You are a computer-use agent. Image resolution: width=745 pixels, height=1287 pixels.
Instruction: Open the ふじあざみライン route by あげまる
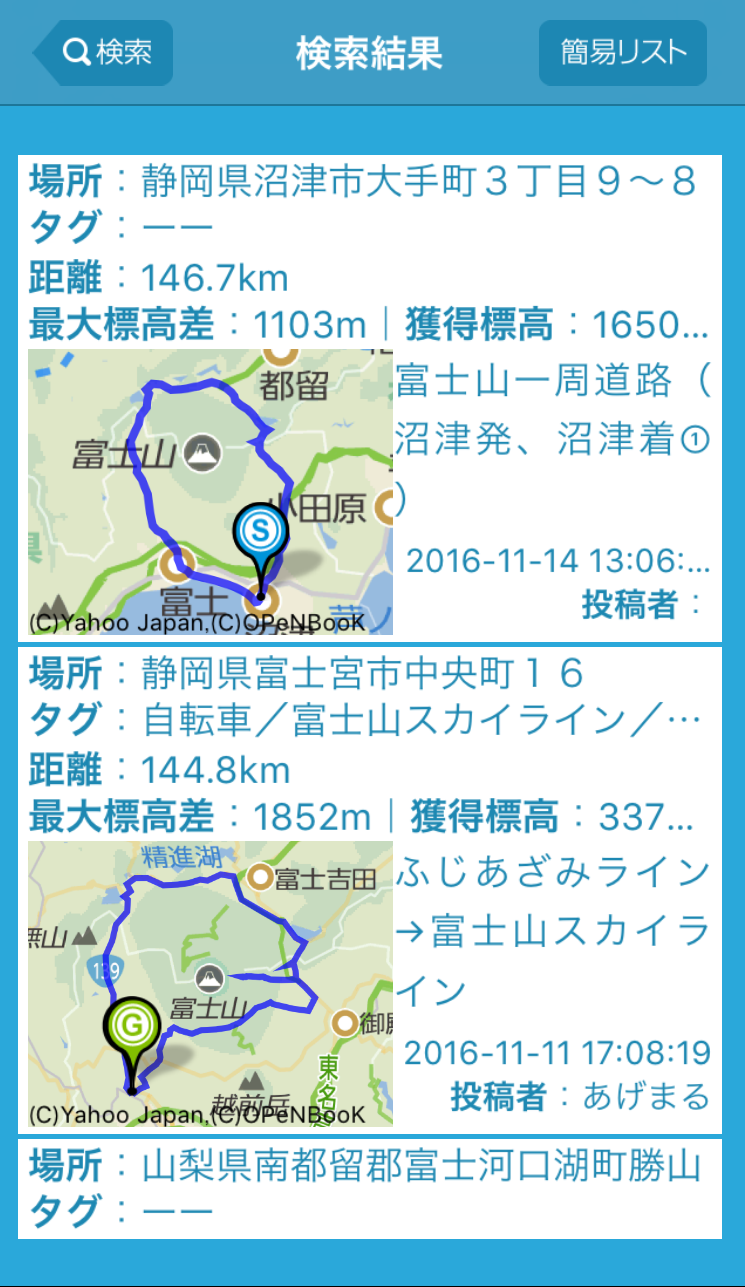pos(370,890)
